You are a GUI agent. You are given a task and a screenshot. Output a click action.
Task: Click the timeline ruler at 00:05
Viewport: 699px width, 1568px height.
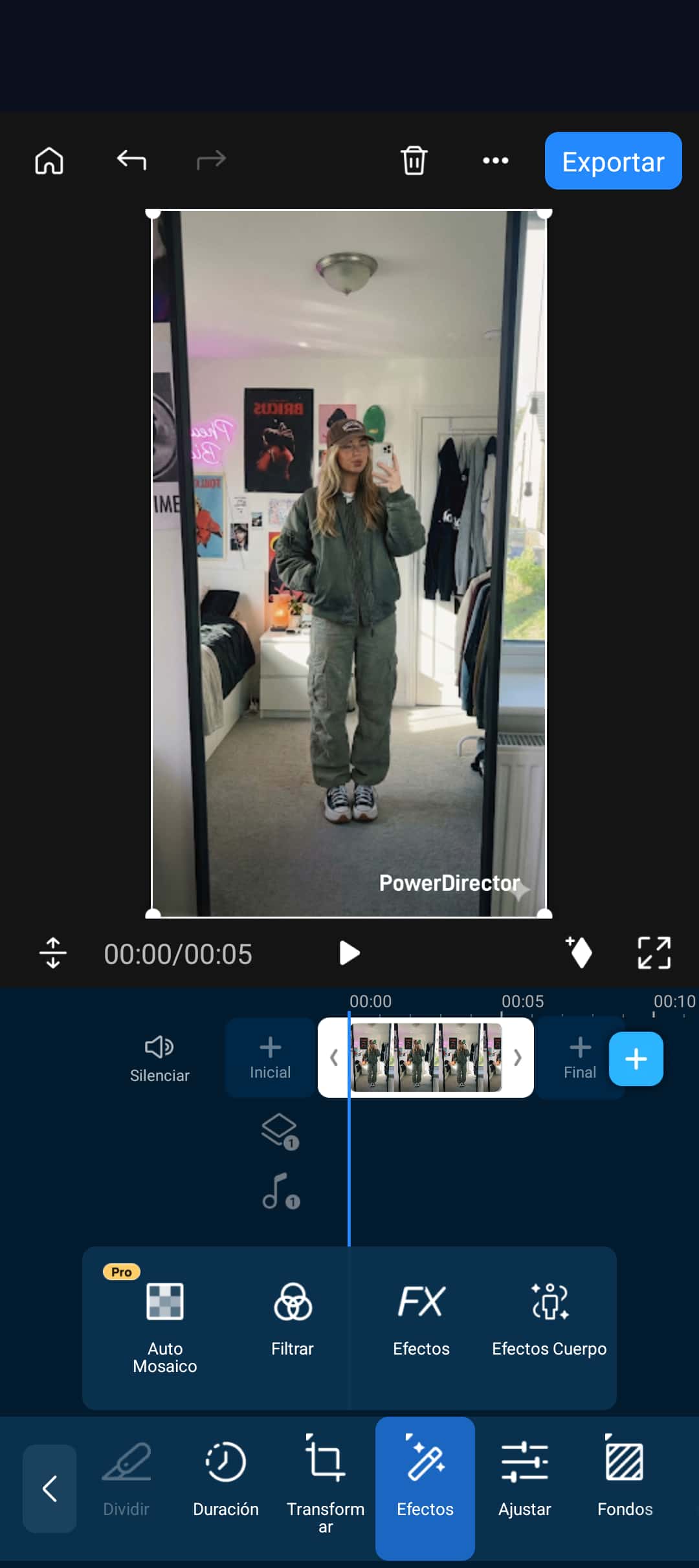pyautogui.click(x=524, y=1001)
